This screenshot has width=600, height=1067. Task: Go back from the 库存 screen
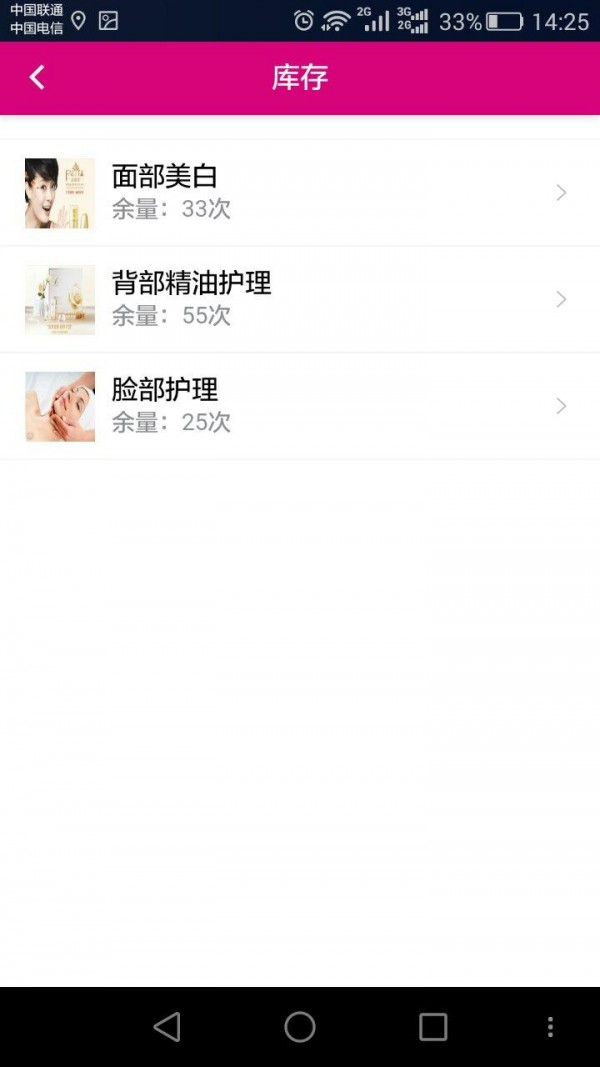(37, 78)
